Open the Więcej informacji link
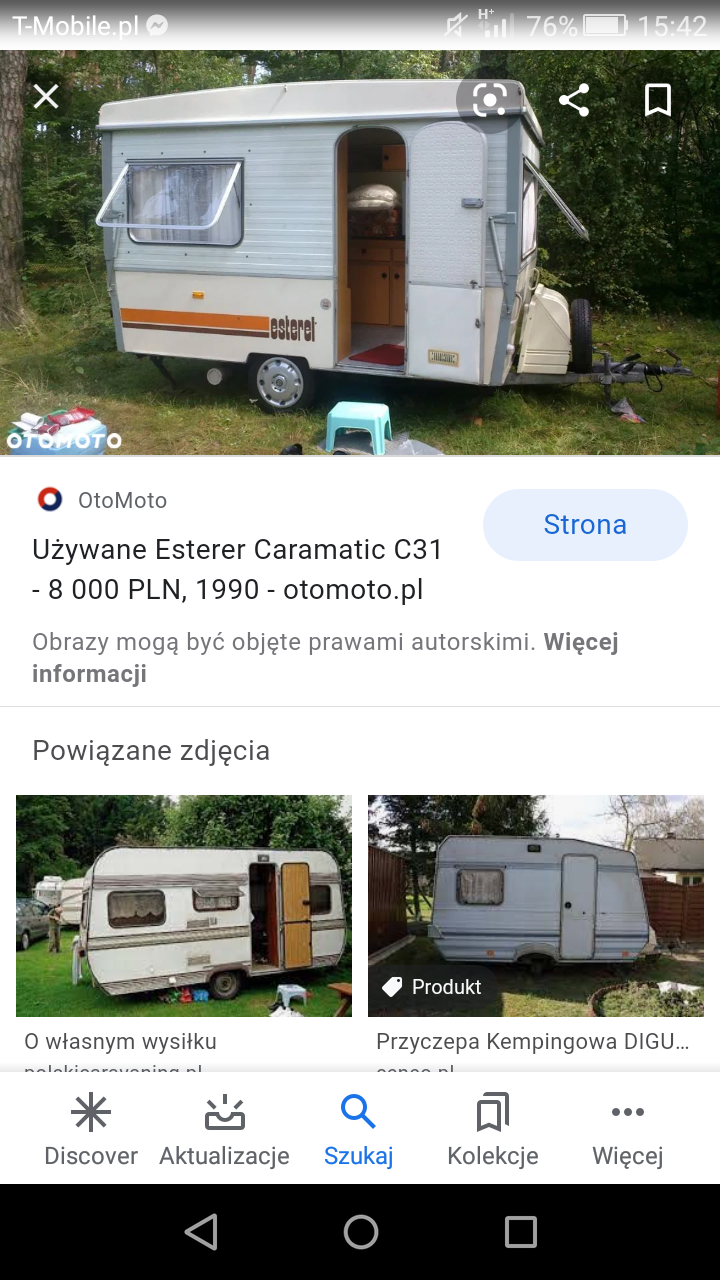 tap(88, 673)
